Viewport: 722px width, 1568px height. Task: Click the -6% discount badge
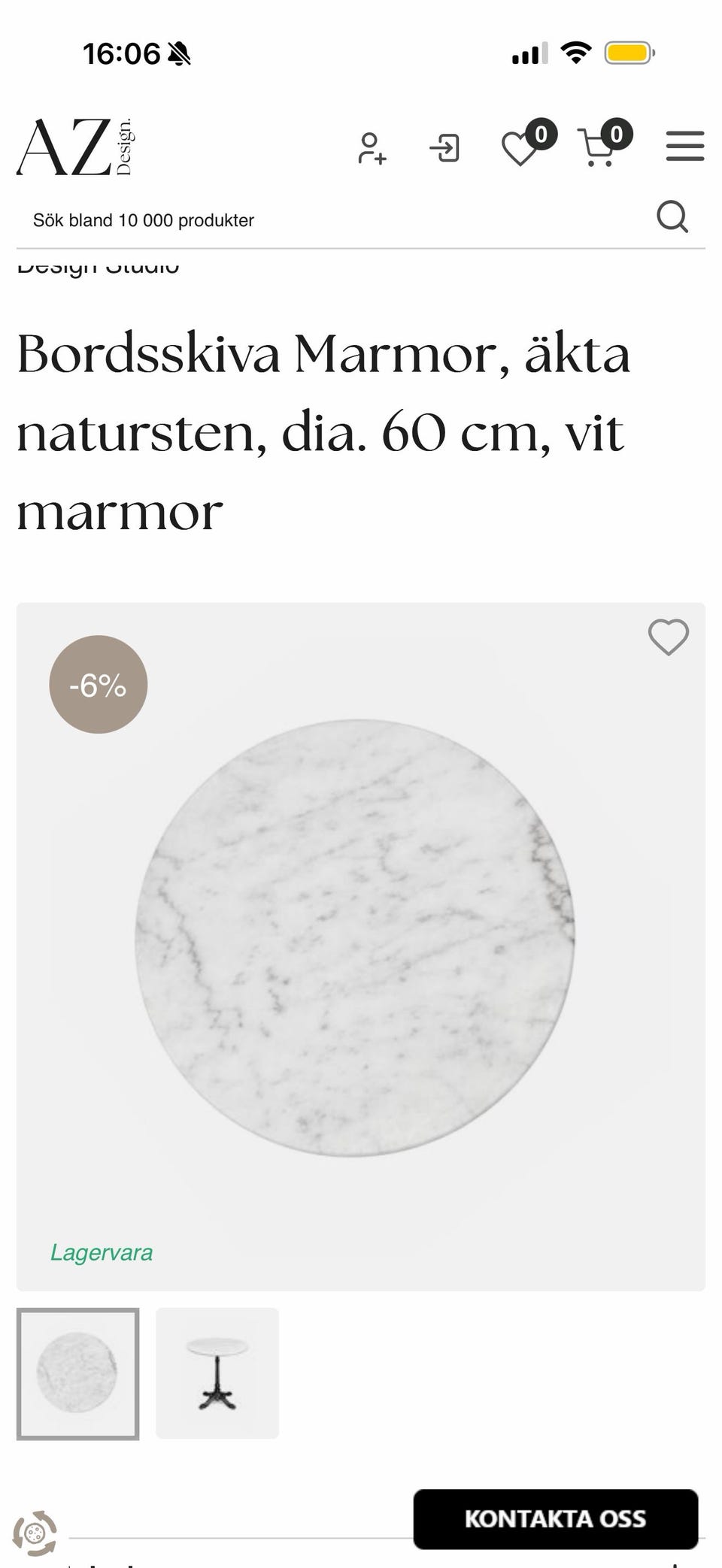[99, 685]
